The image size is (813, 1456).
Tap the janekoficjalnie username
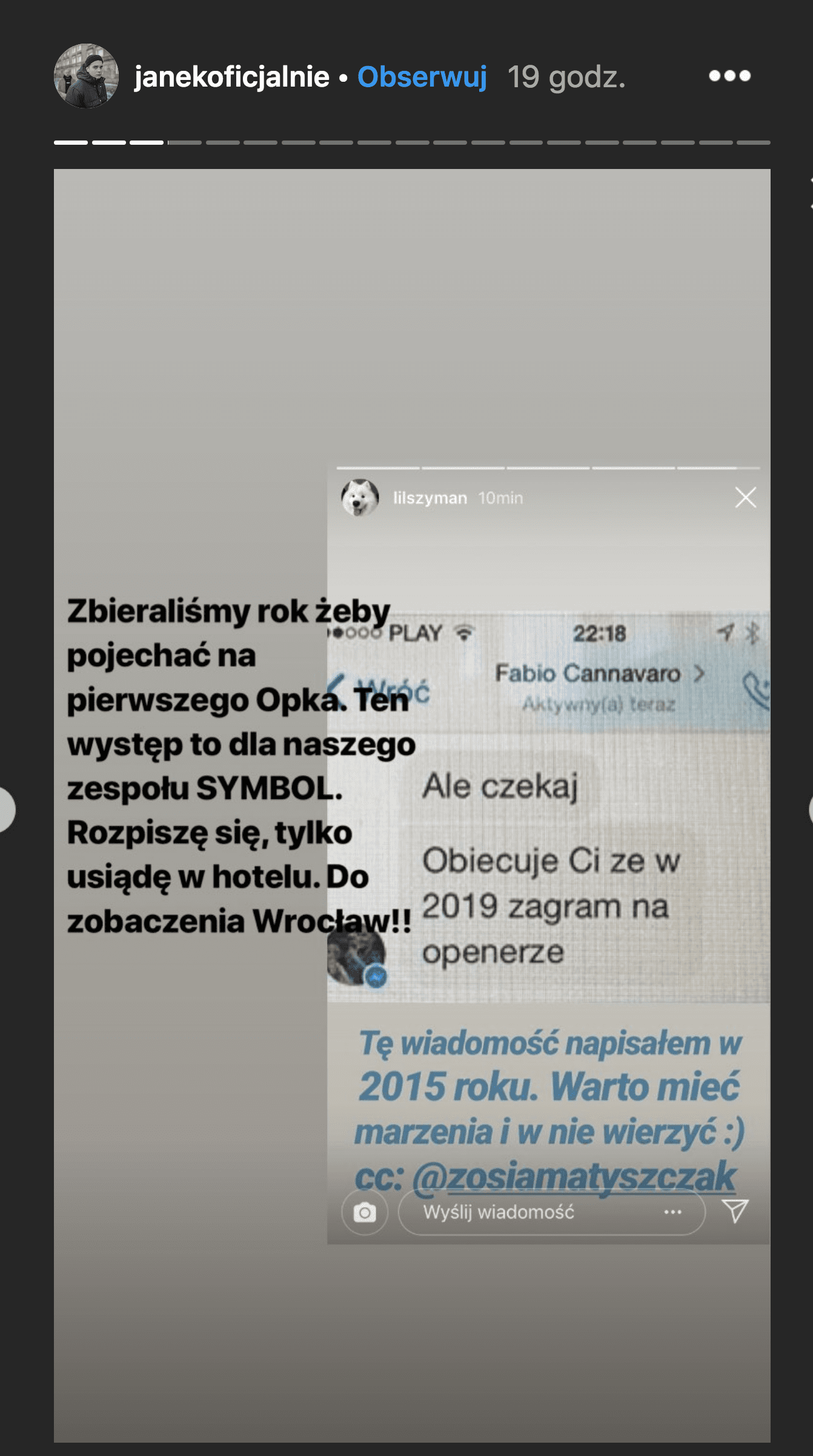pos(232,77)
